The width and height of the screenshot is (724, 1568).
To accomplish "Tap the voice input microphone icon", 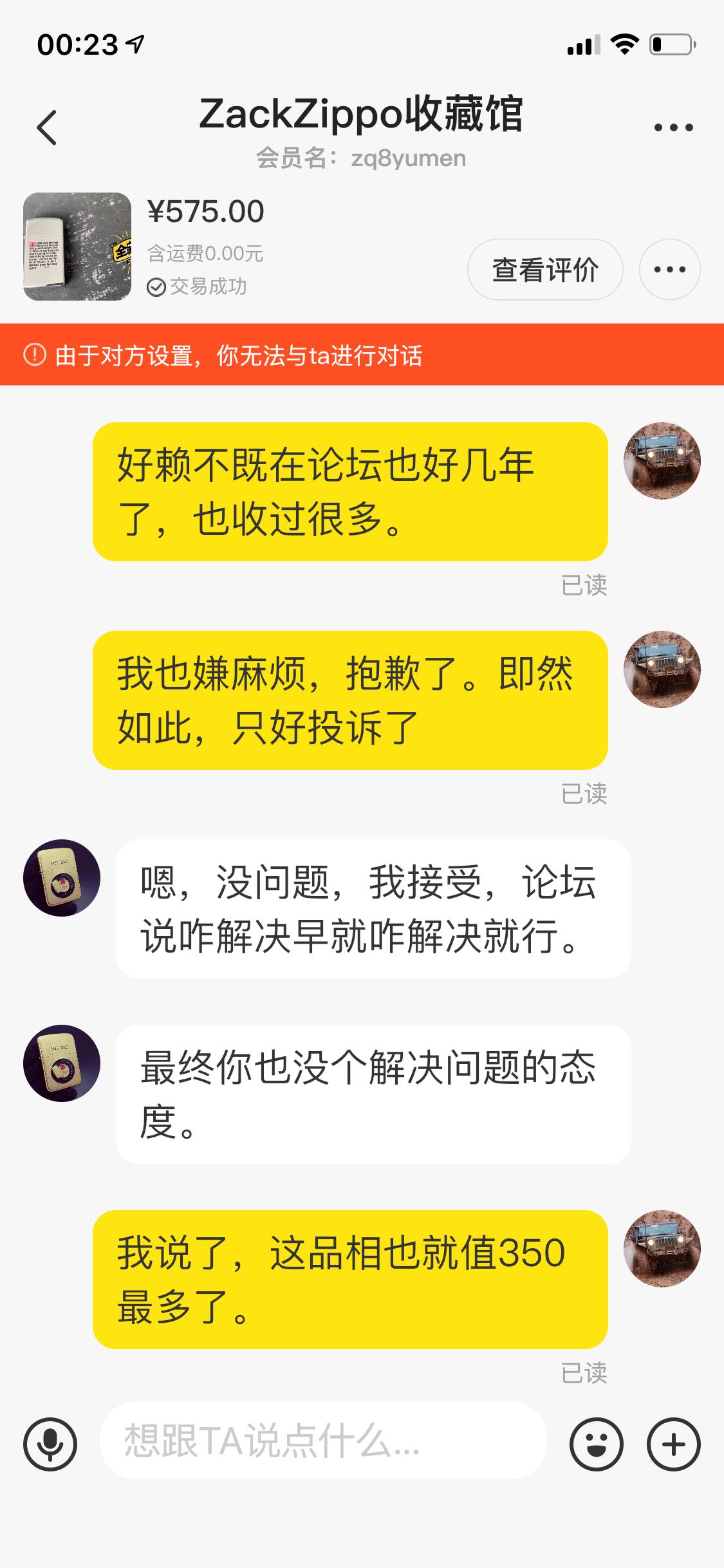I will [x=50, y=1444].
